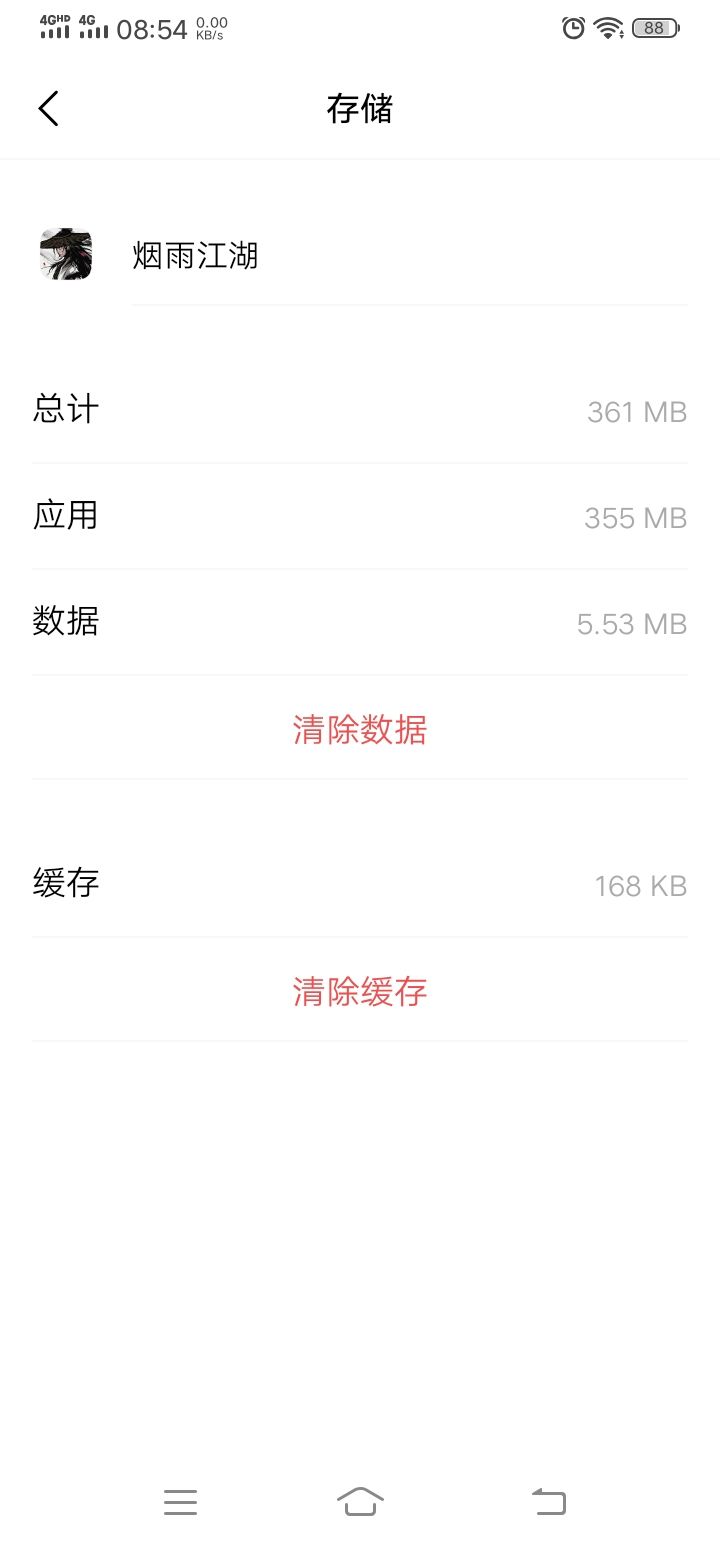Select the 应用 storage row
Screen dimensions: 720x1544
[x=360, y=516]
